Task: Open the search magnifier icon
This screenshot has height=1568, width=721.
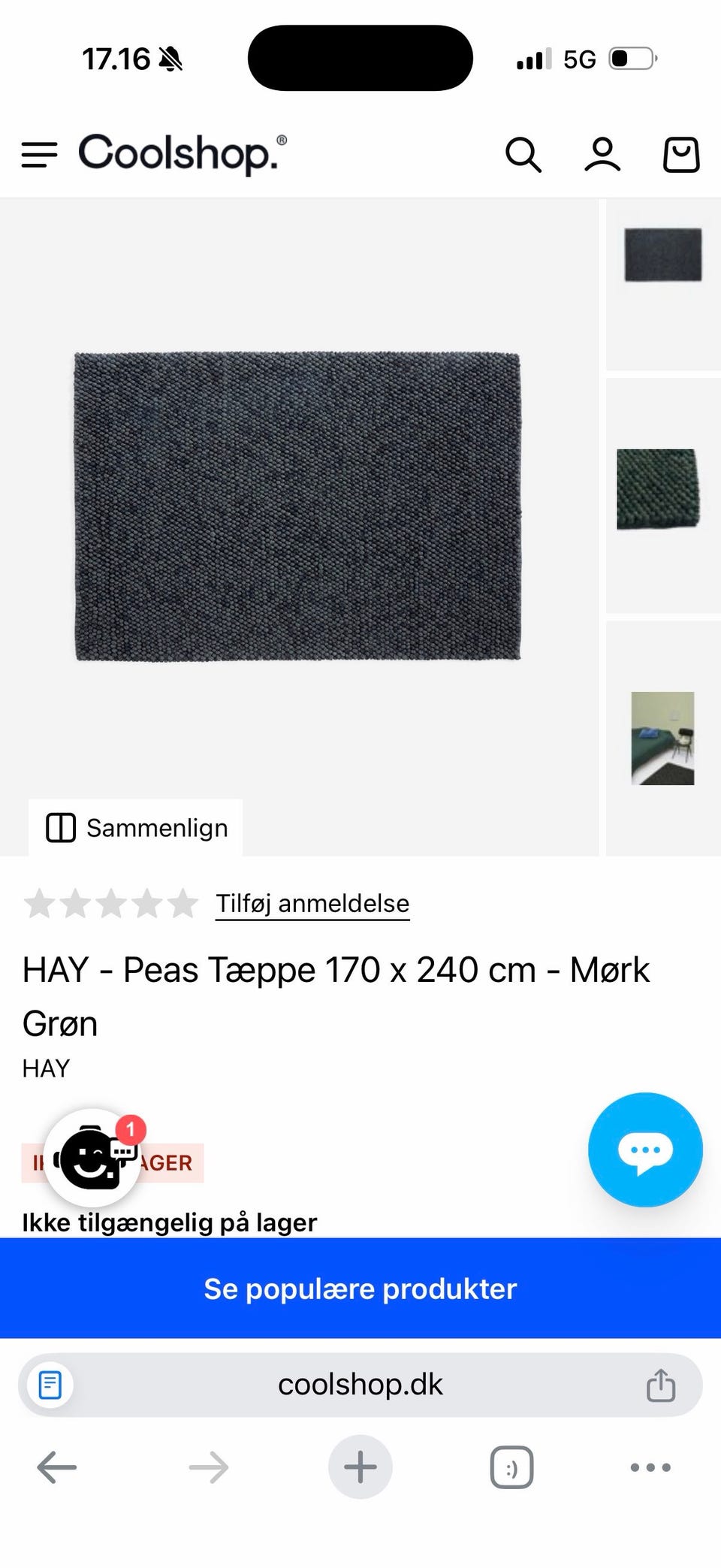Action: [x=523, y=155]
